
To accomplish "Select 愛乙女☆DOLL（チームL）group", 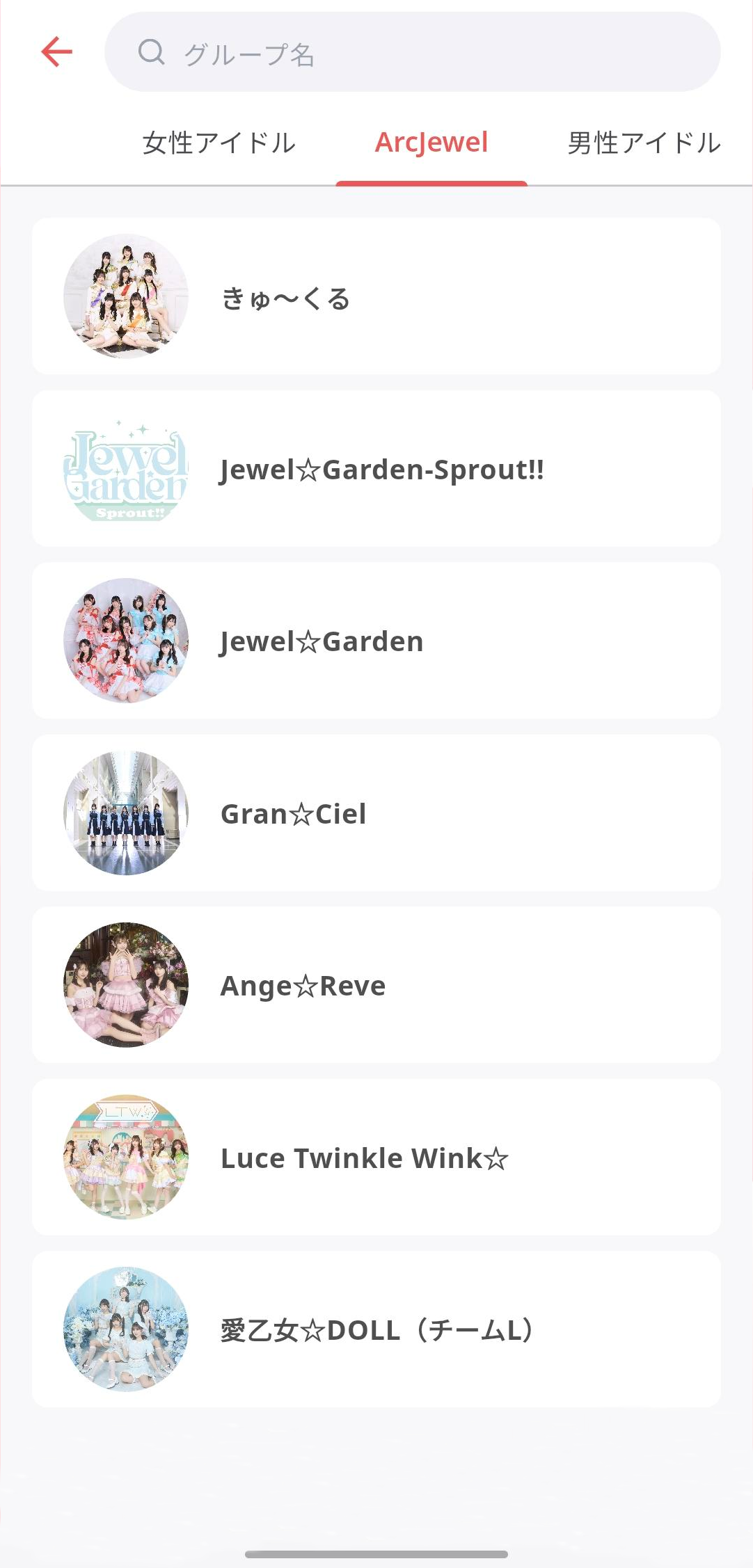I will (x=376, y=1329).
